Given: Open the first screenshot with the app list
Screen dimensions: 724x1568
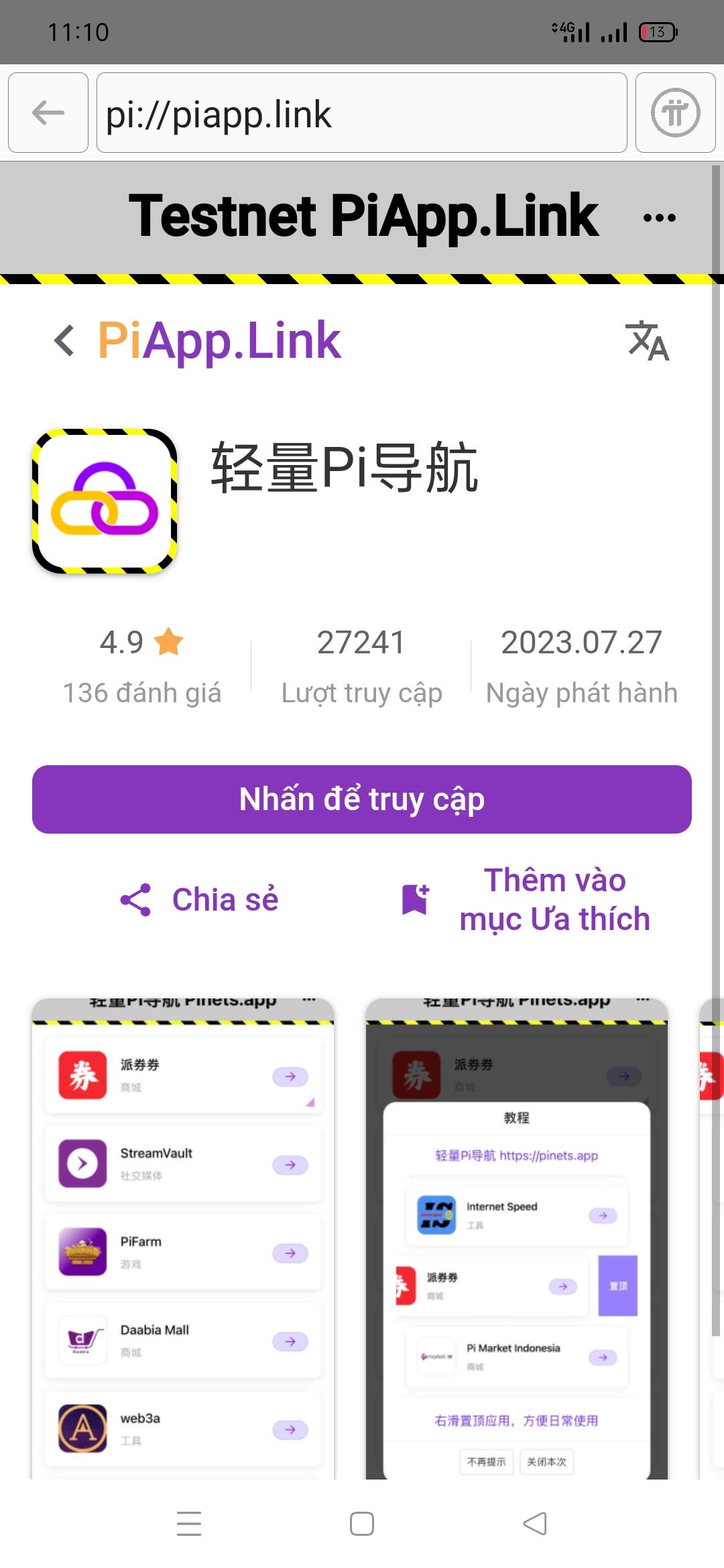Looking at the screenshot, I should [183, 1238].
